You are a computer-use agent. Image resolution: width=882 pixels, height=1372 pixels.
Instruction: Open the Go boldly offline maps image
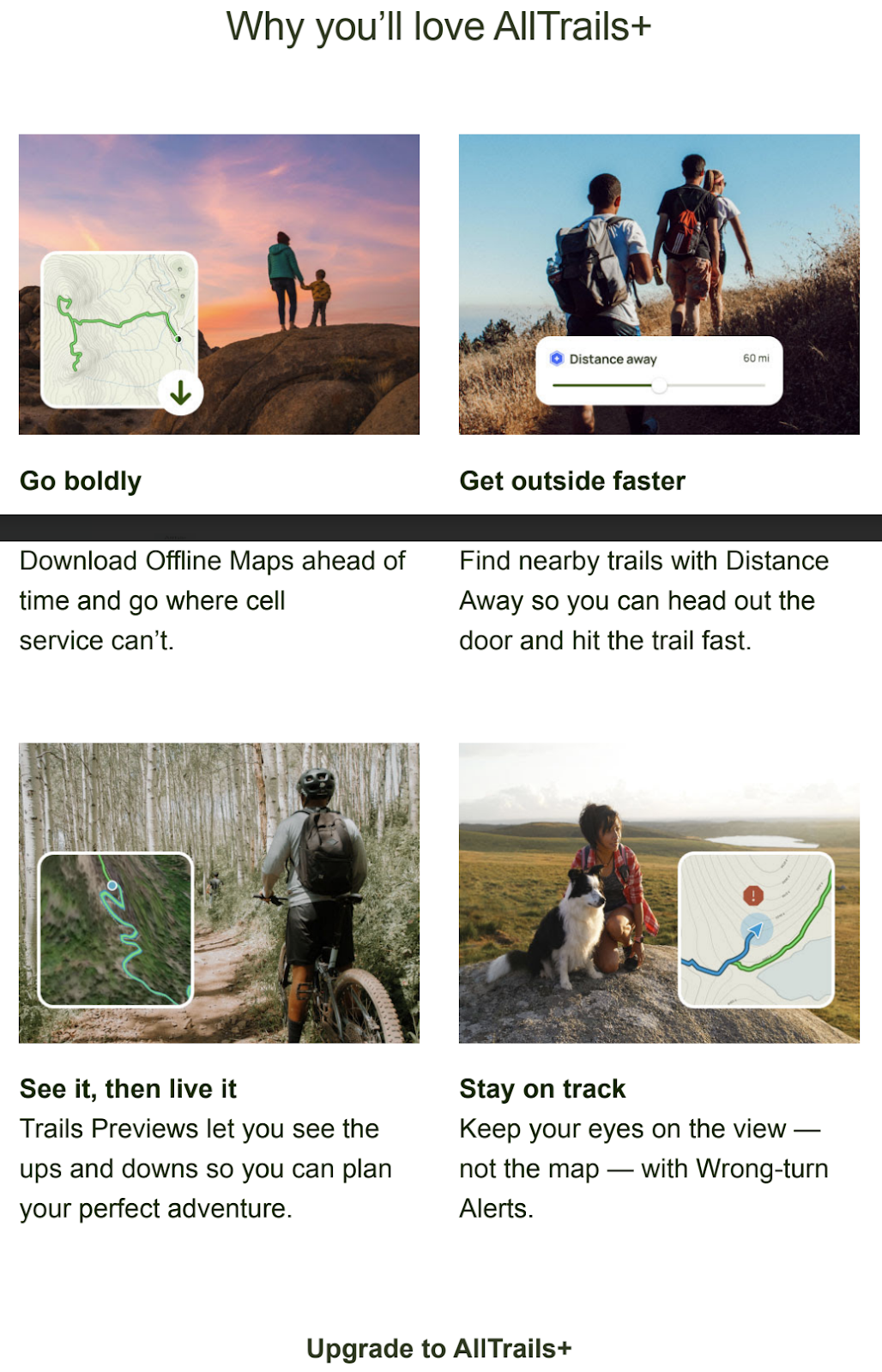coord(219,284)
